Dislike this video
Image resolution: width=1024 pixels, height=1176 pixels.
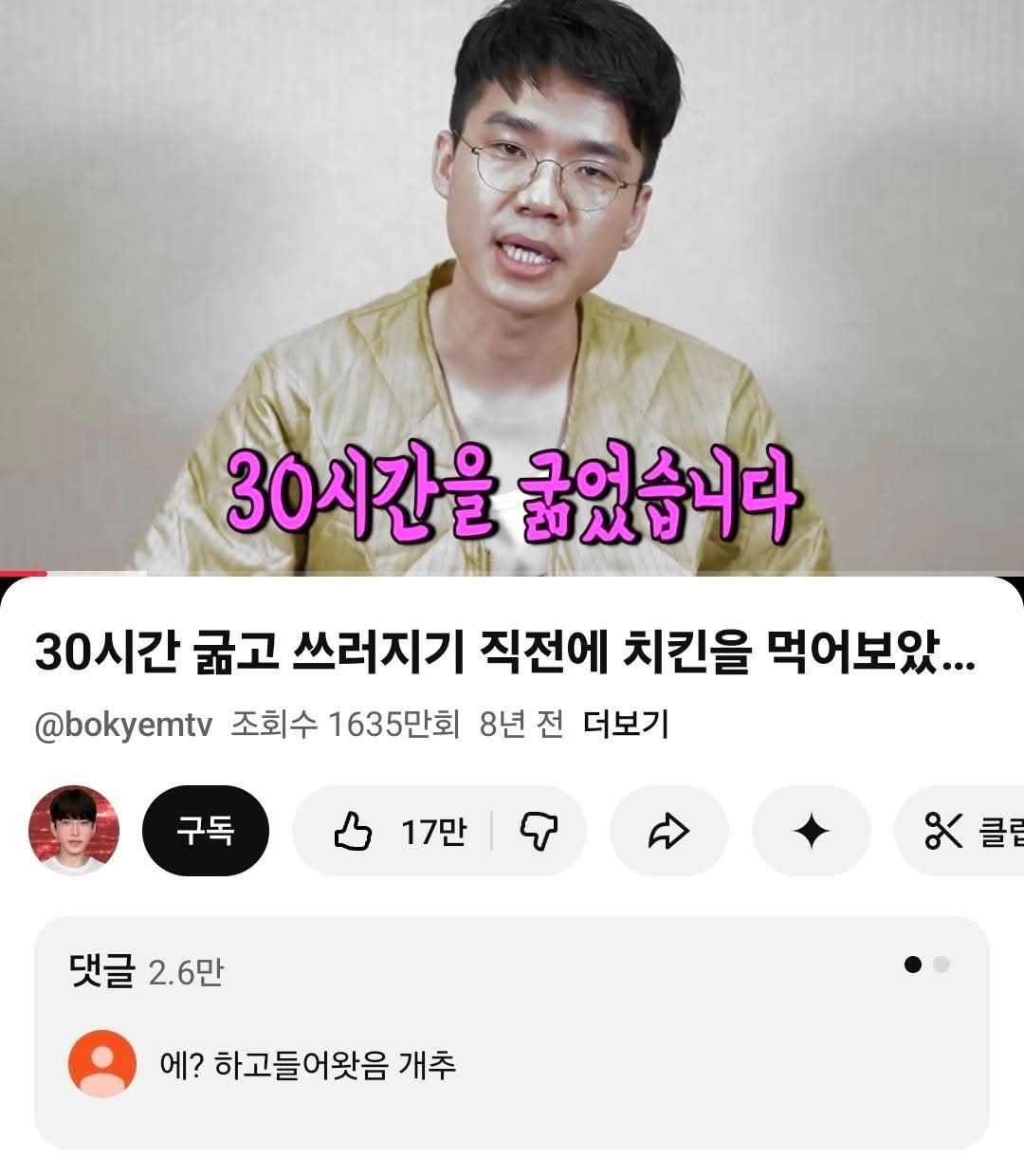tap(539, 832)
